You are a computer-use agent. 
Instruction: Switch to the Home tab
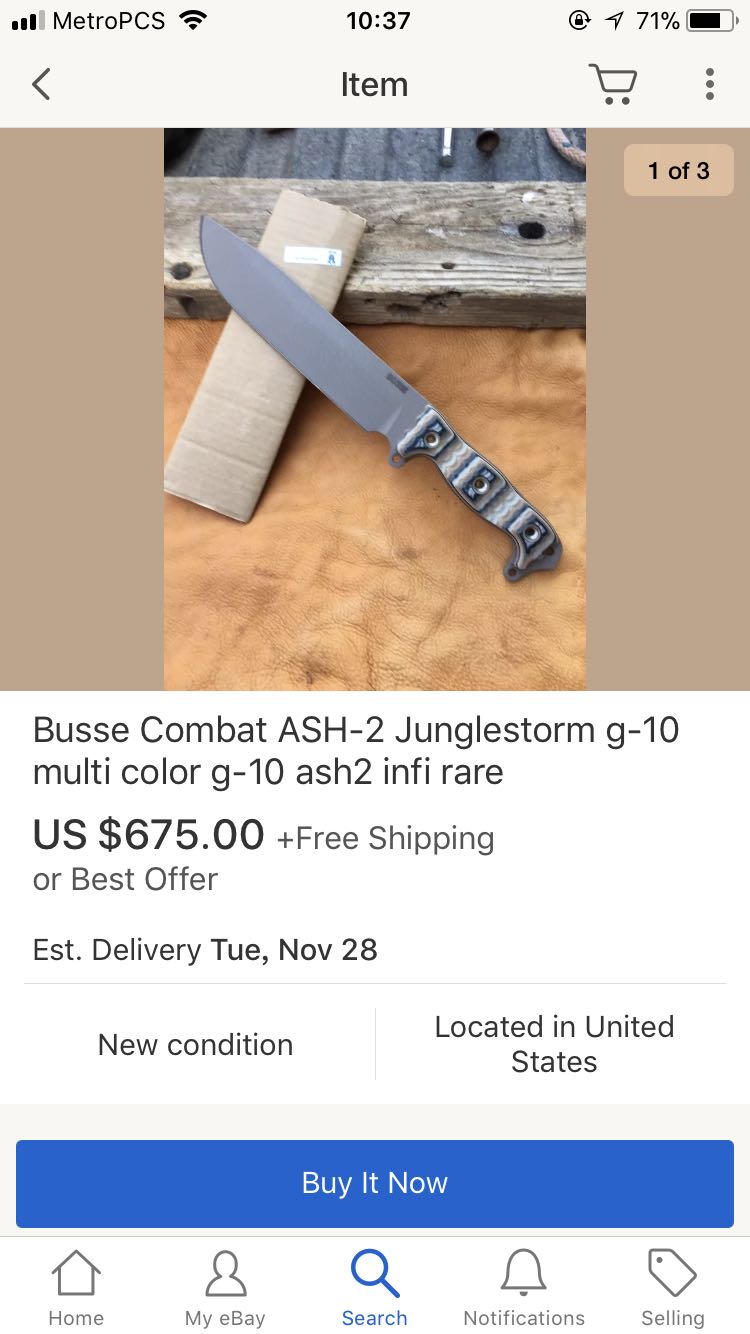(x=76, y=1288)
